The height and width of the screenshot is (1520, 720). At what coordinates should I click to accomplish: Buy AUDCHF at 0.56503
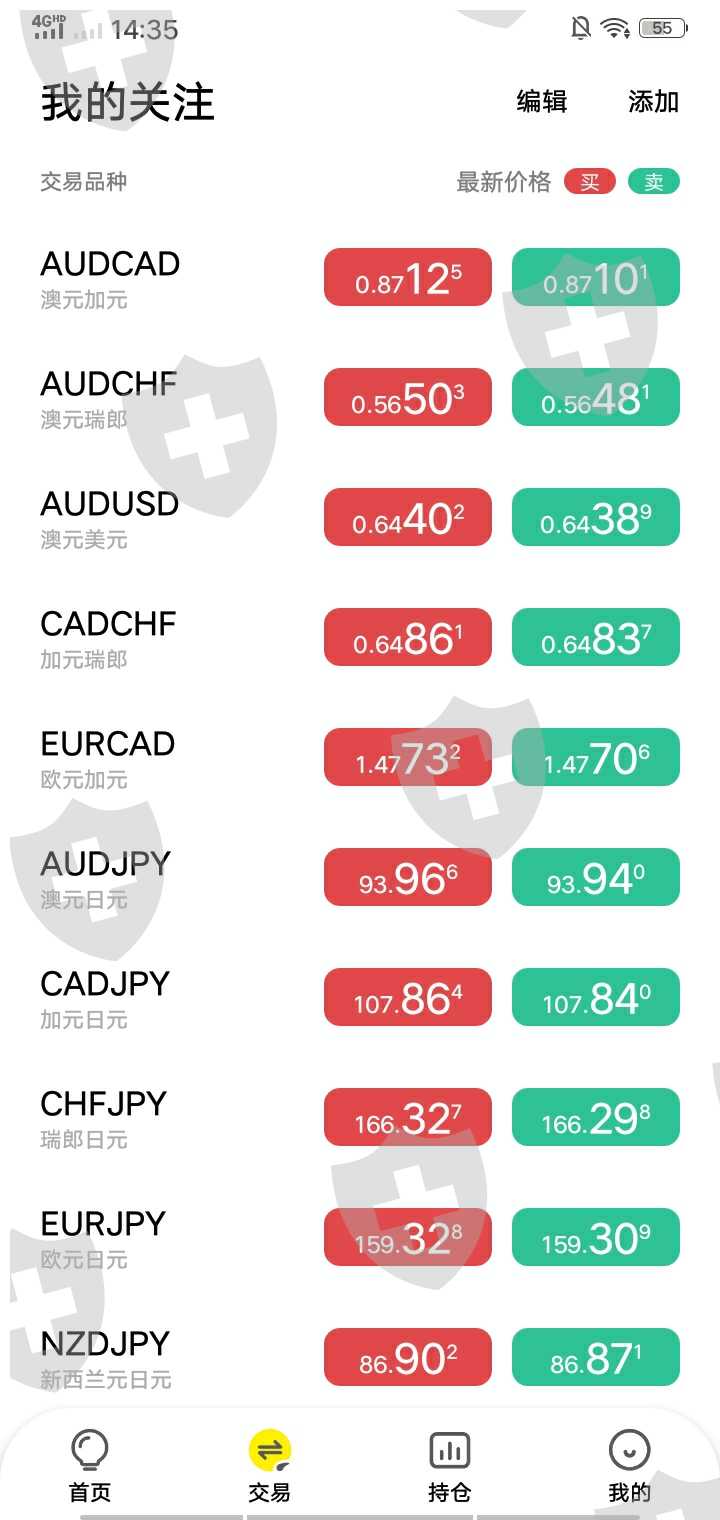[408, 397]
